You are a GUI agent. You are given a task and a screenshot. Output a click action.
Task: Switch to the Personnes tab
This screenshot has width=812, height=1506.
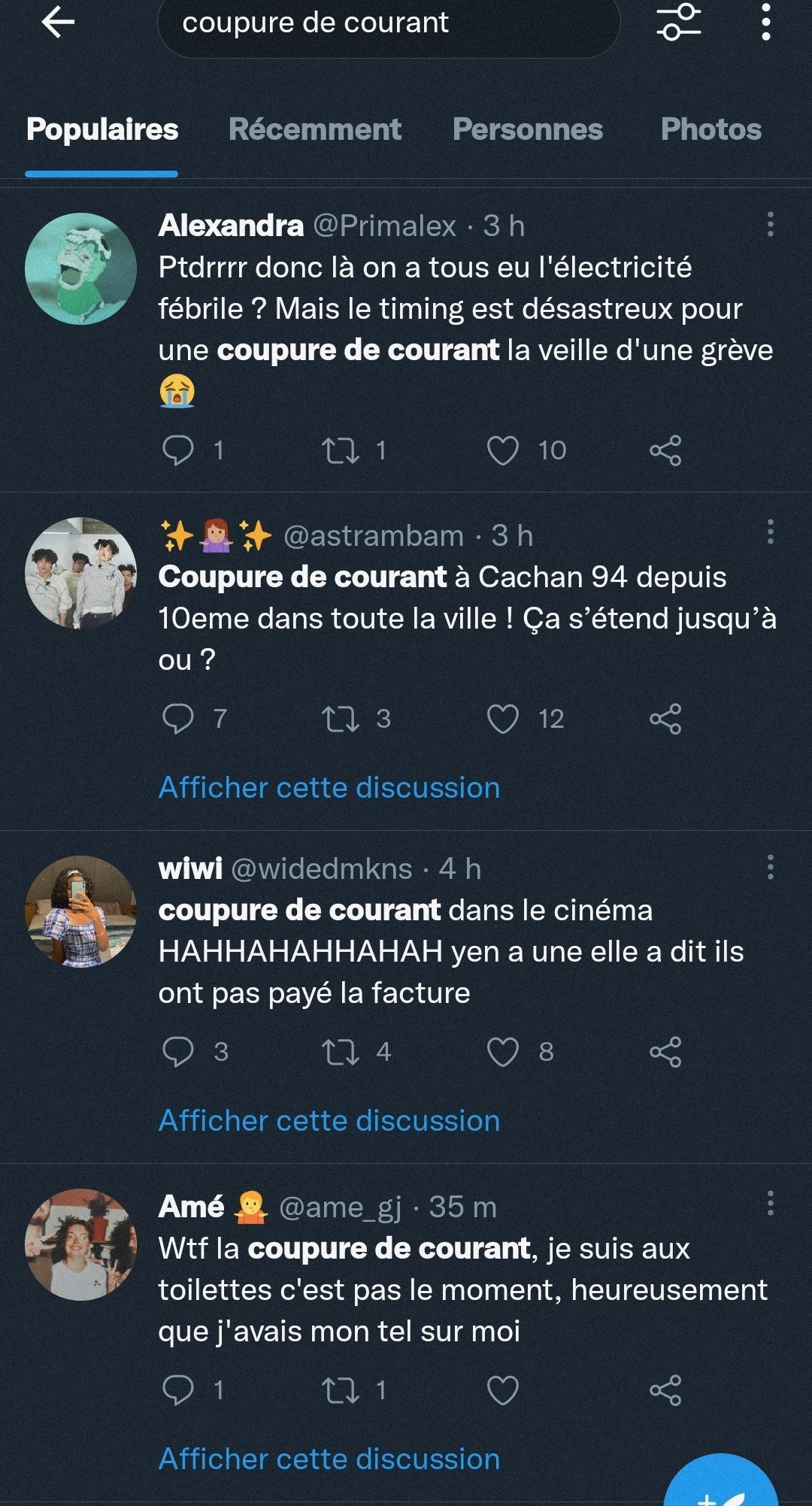click(527, 129)
